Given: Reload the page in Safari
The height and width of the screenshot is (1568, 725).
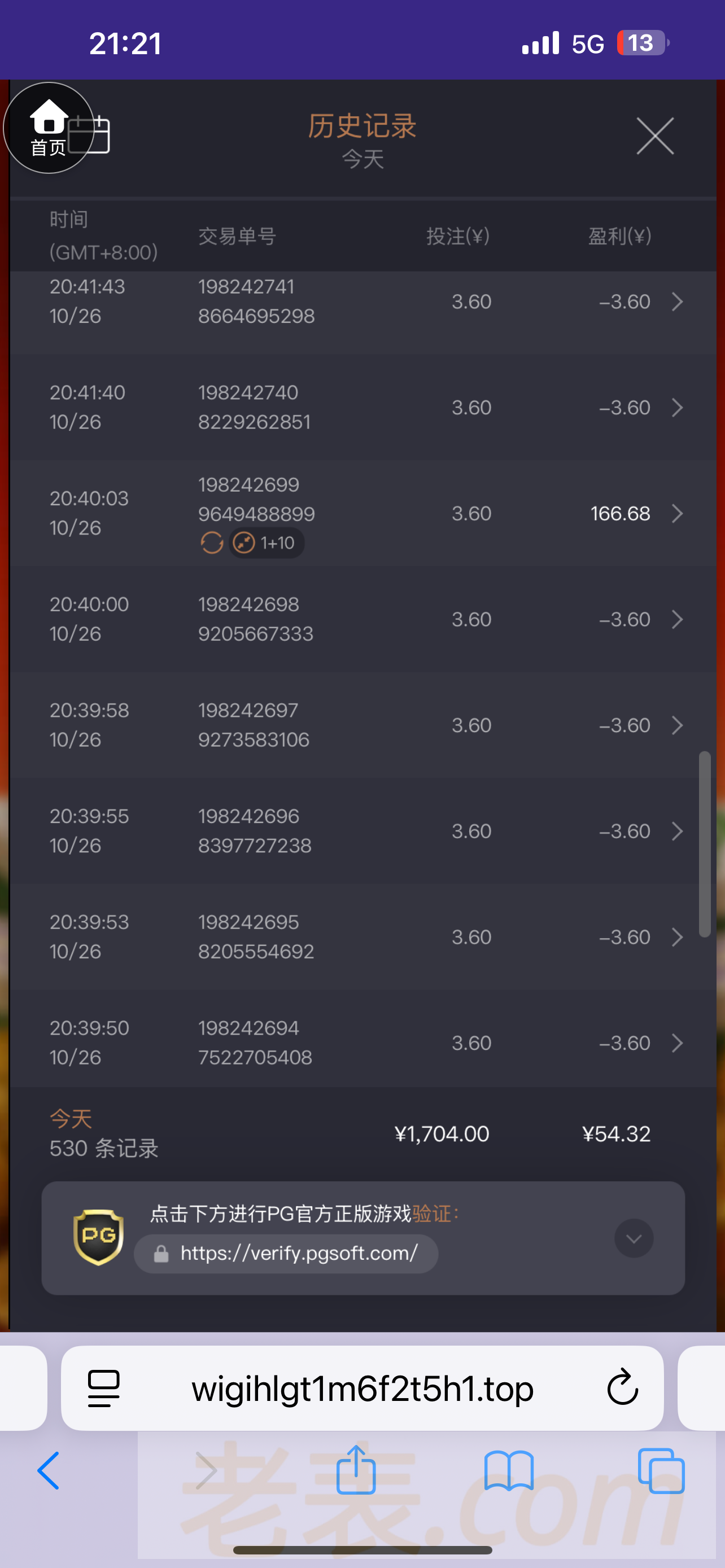Looking at the screenshot, I should tap(622, 1388).
